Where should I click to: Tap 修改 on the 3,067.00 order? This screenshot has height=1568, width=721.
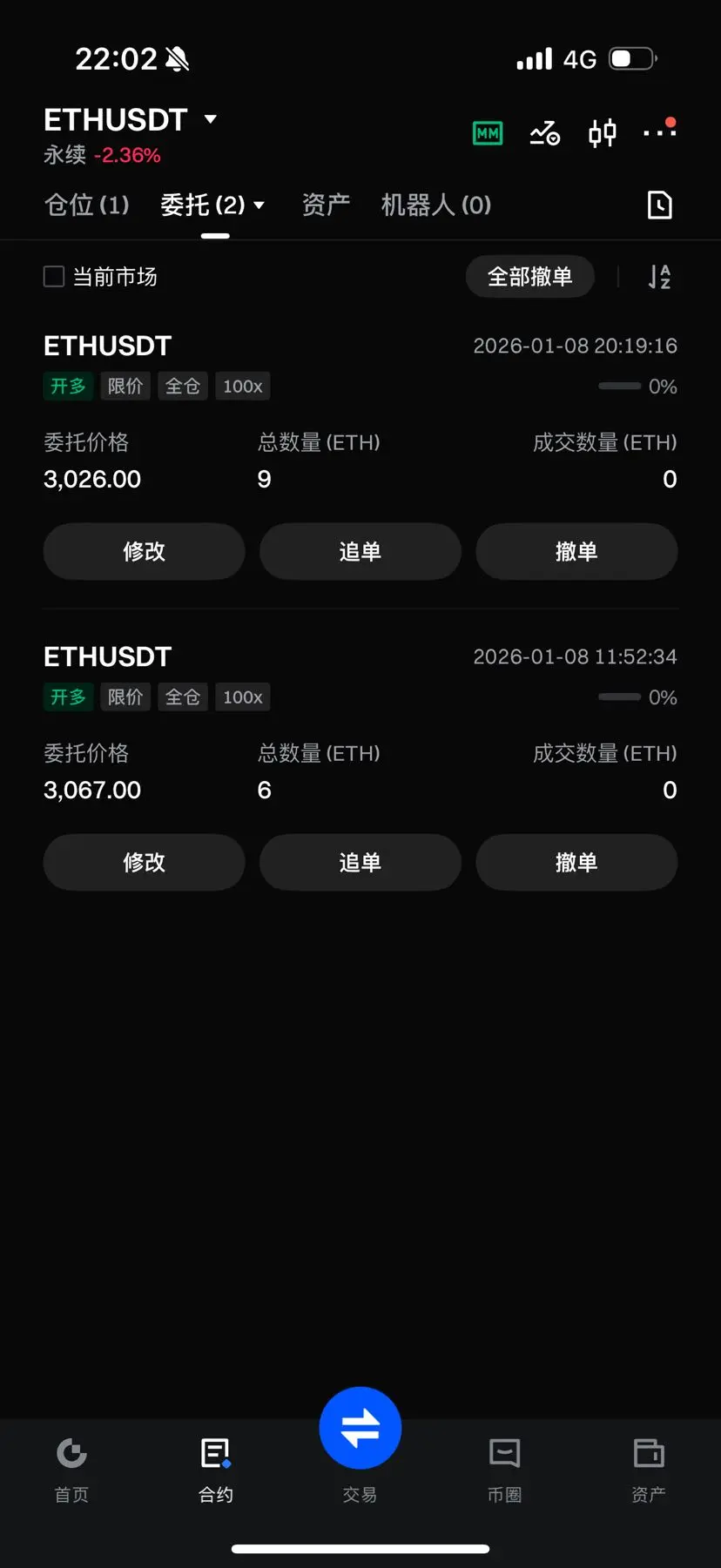point(144,862)
